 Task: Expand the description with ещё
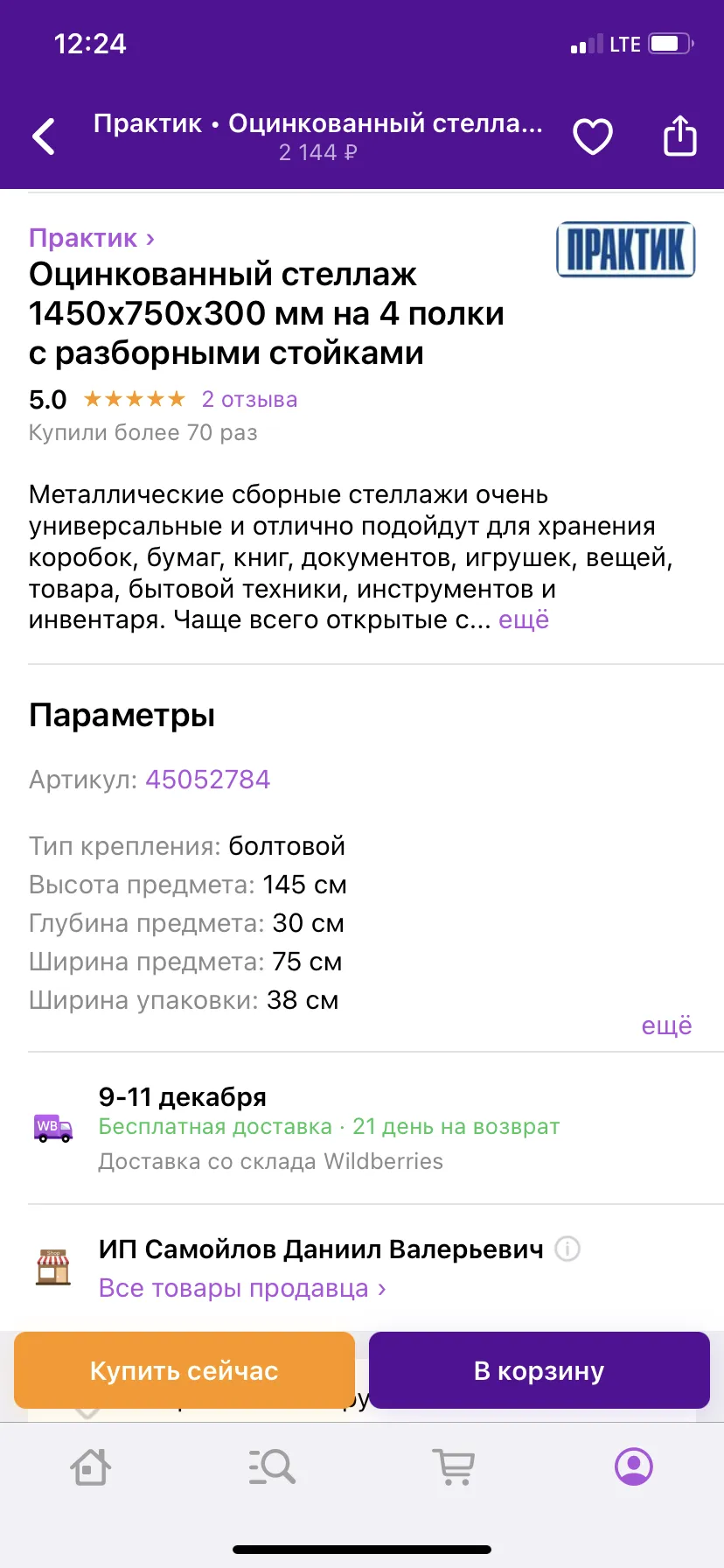click(524, 620)
